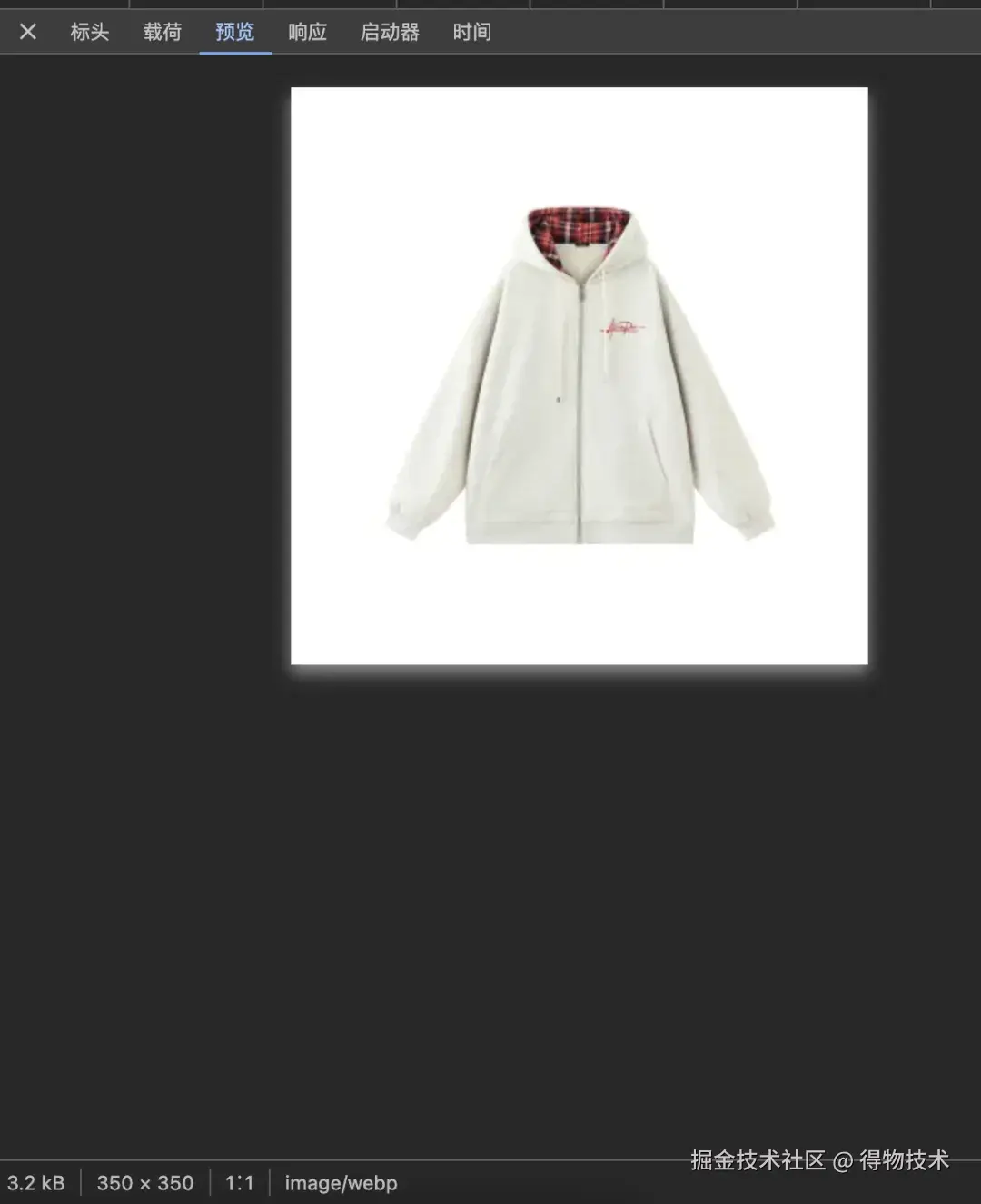
Task: Select the 预览 tab
Action: (x=235, y=32)
